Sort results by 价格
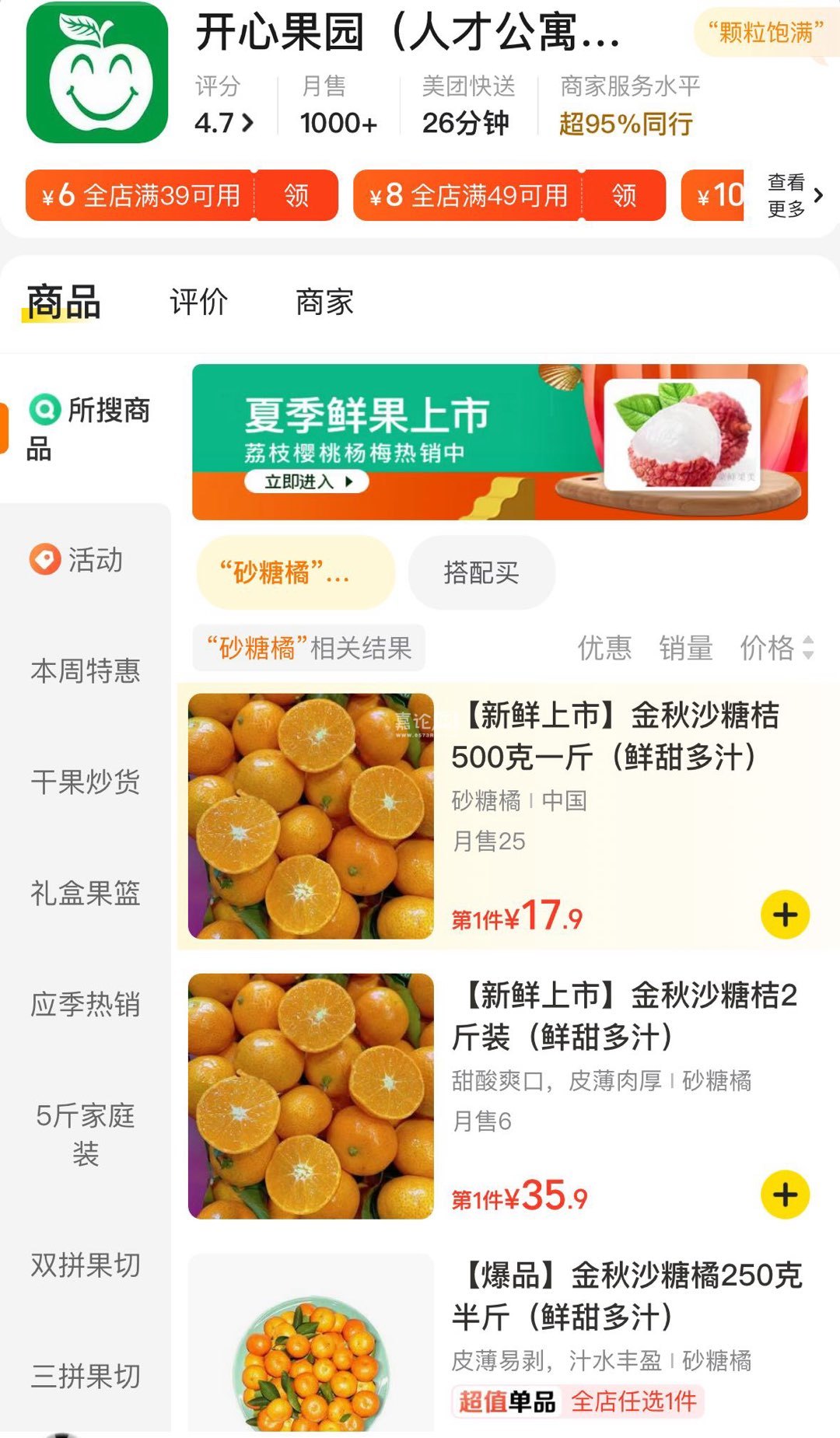The image size is (840, 1438). coord(775,648)
